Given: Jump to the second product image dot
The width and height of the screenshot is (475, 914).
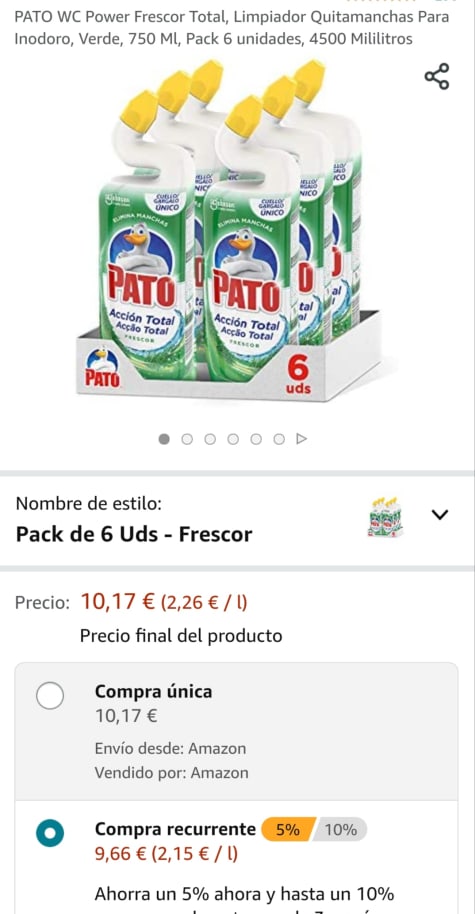Looking at the screenshot, I should click(187, 439).
